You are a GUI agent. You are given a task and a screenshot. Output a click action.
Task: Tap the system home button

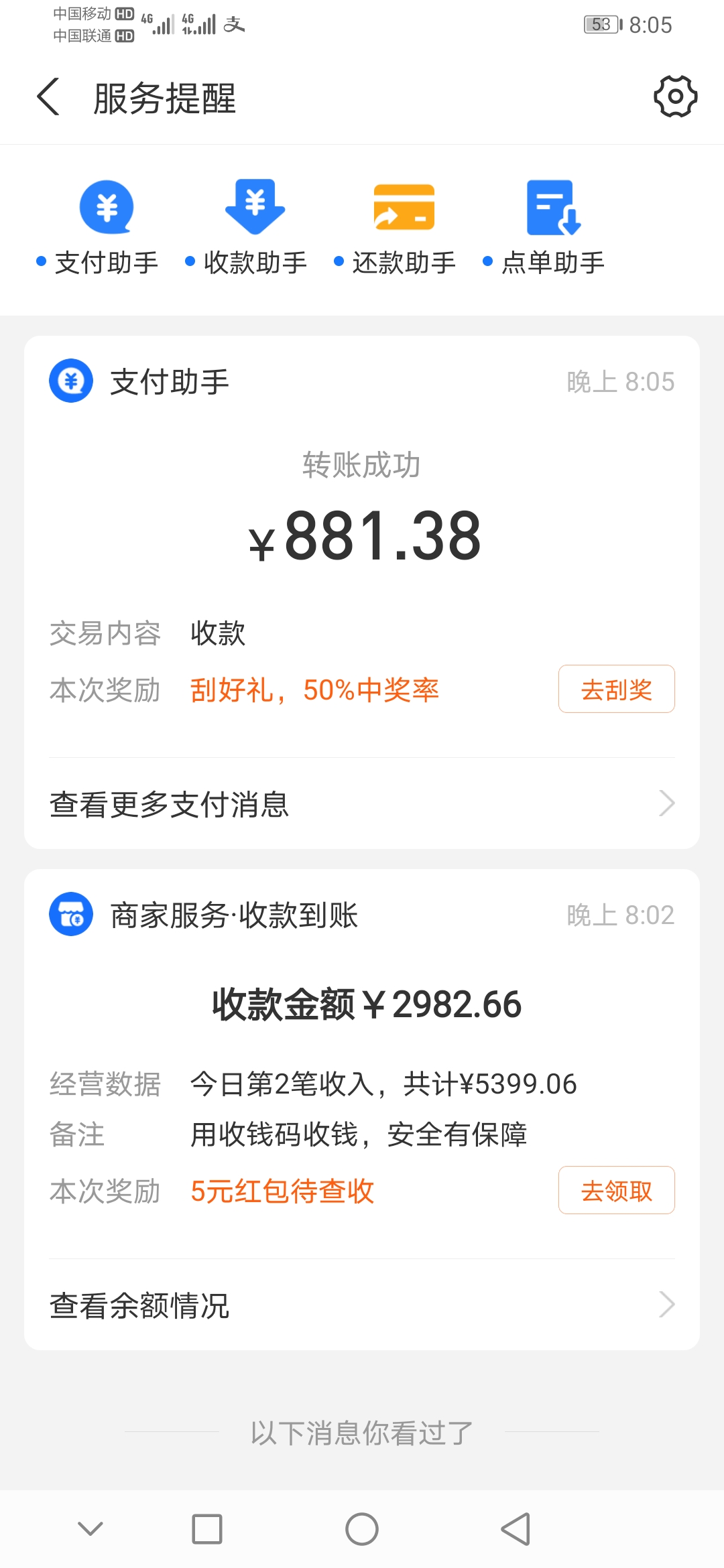click(362, 1529)
